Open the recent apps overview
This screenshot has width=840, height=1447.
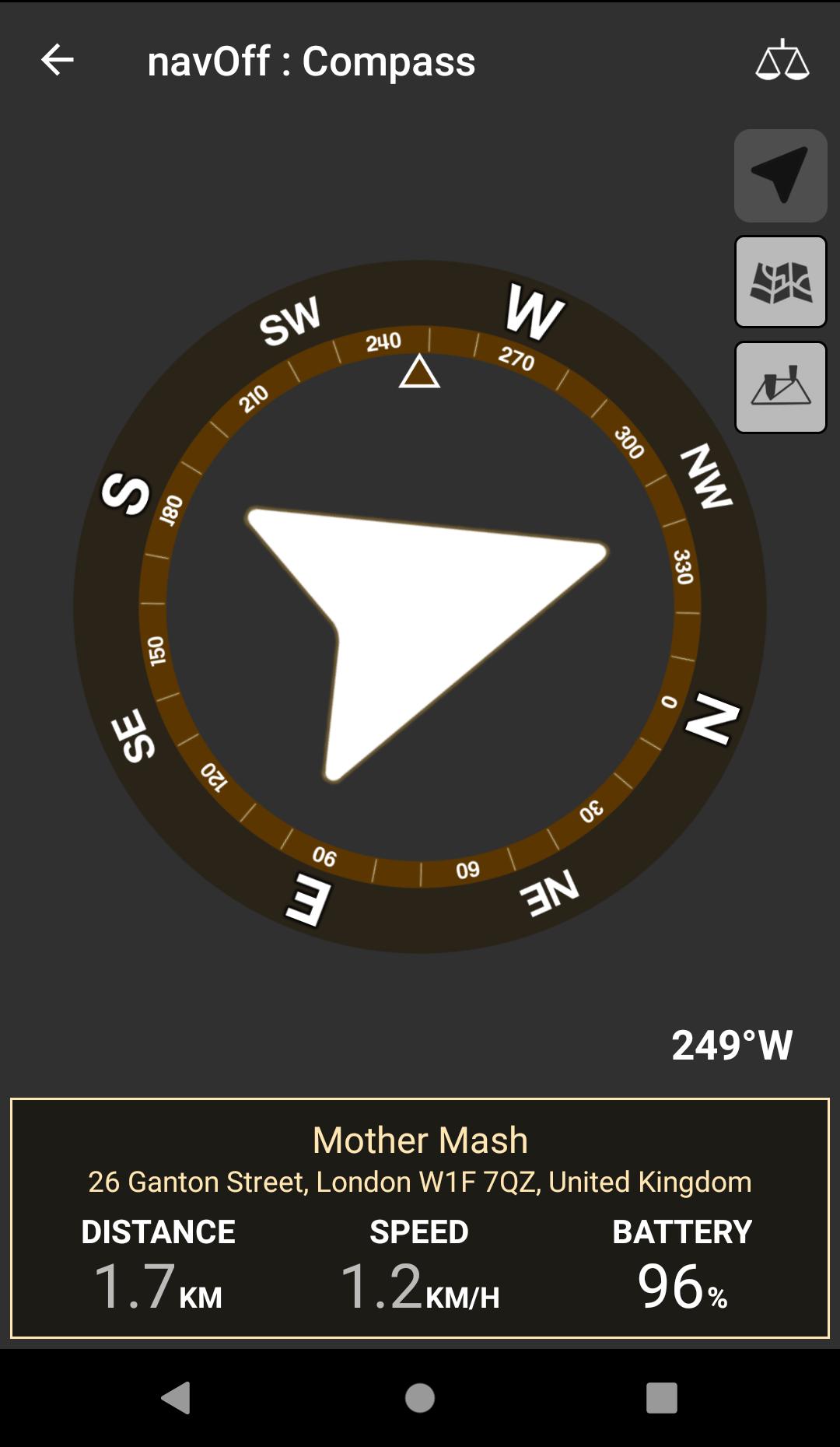coord(661,1398)
